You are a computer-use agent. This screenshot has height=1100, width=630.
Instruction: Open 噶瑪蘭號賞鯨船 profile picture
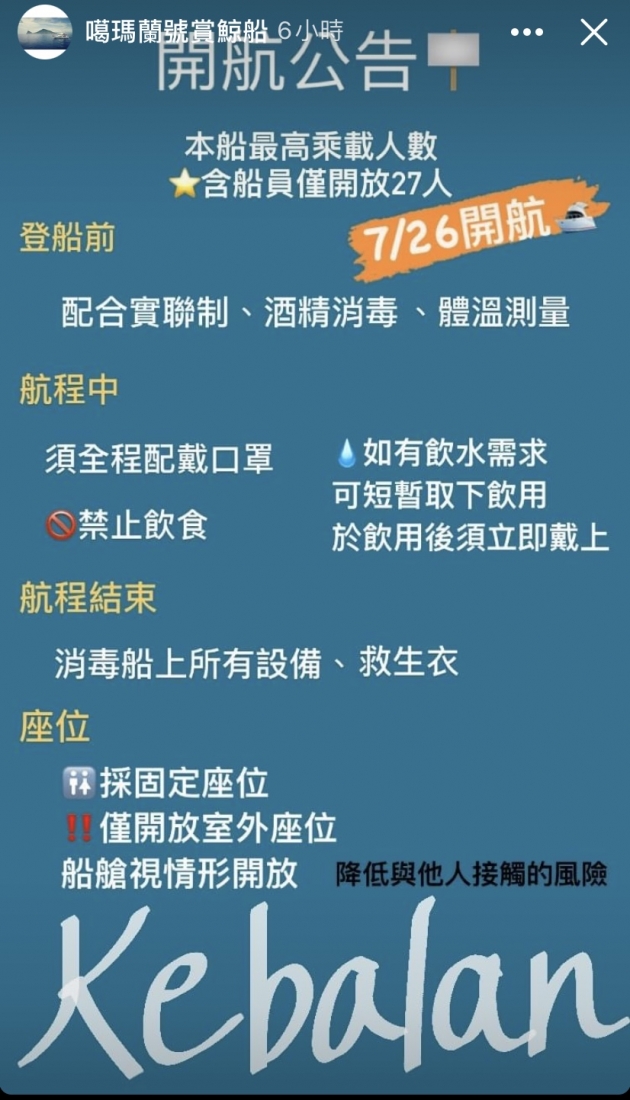45,32
